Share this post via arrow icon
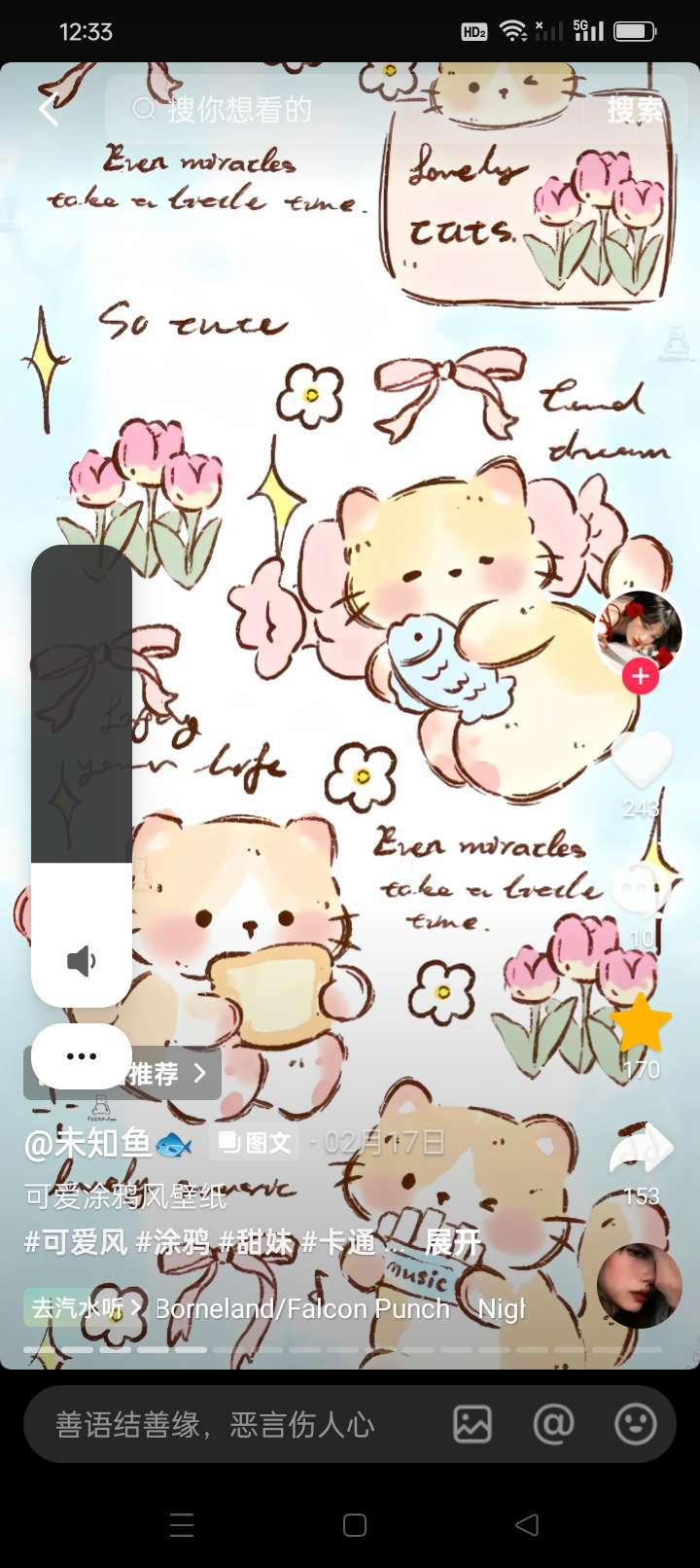 click(x=640, y=1149)
